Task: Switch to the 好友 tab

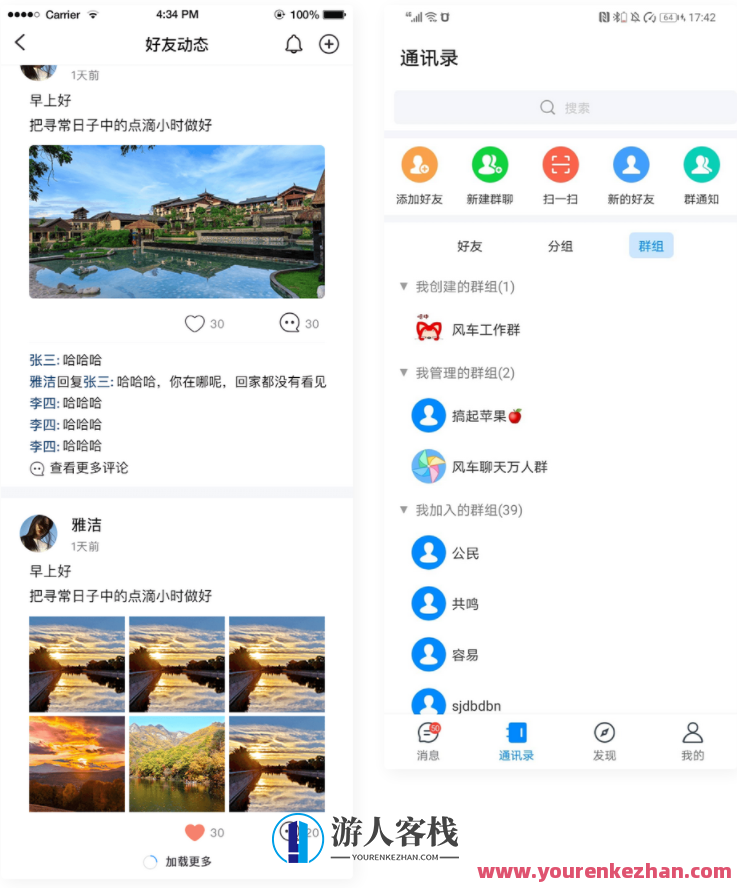Action: [470, 245]
